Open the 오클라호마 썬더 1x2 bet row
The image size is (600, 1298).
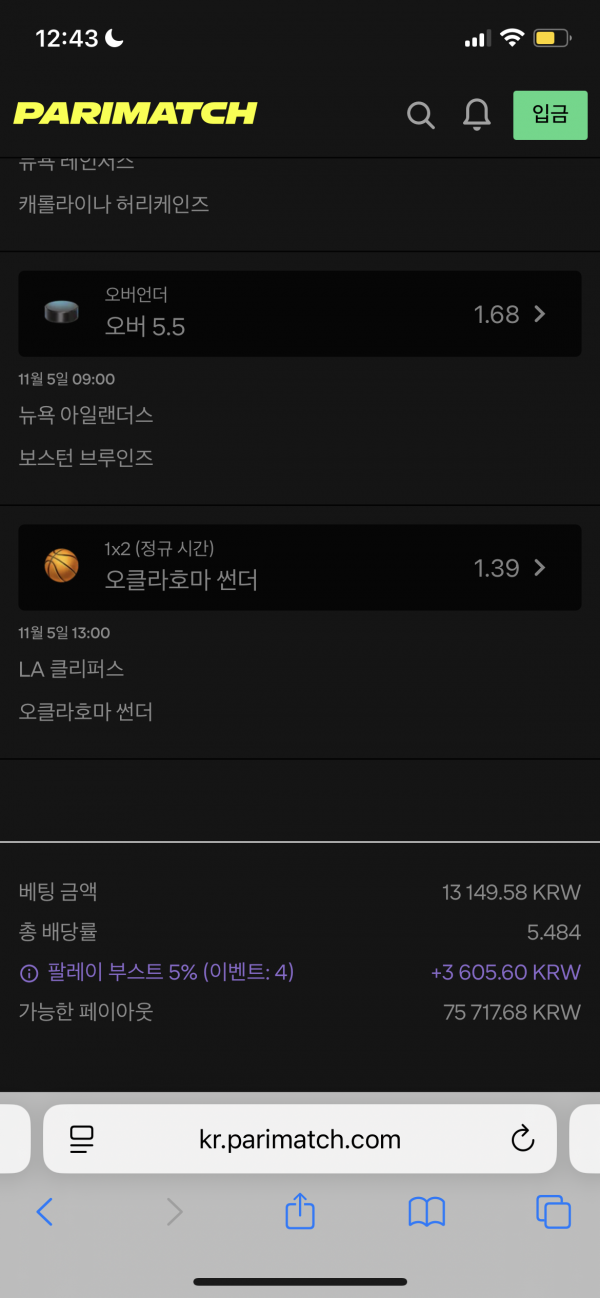tap(299, 568)
